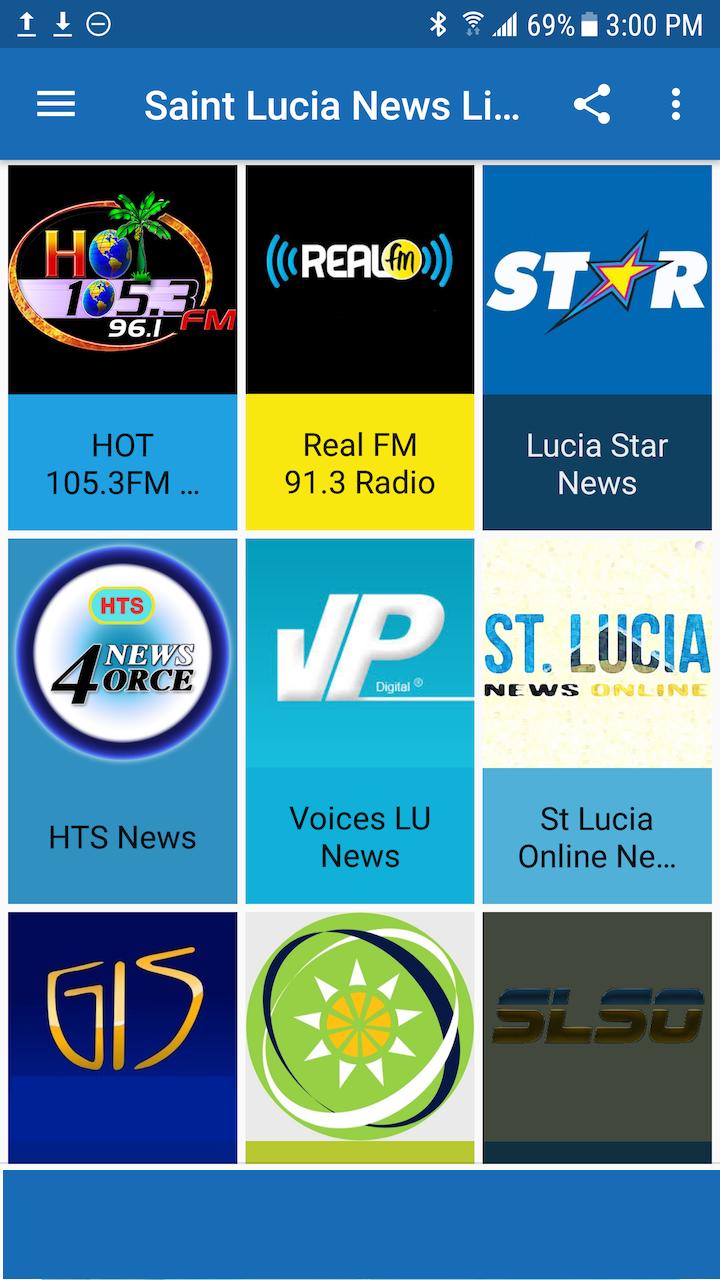Screen dimensions: 720x1280
Task: Tap the Real FM 91.3 Radio logo
Action: pyautogui.click(x=359, y=277)
